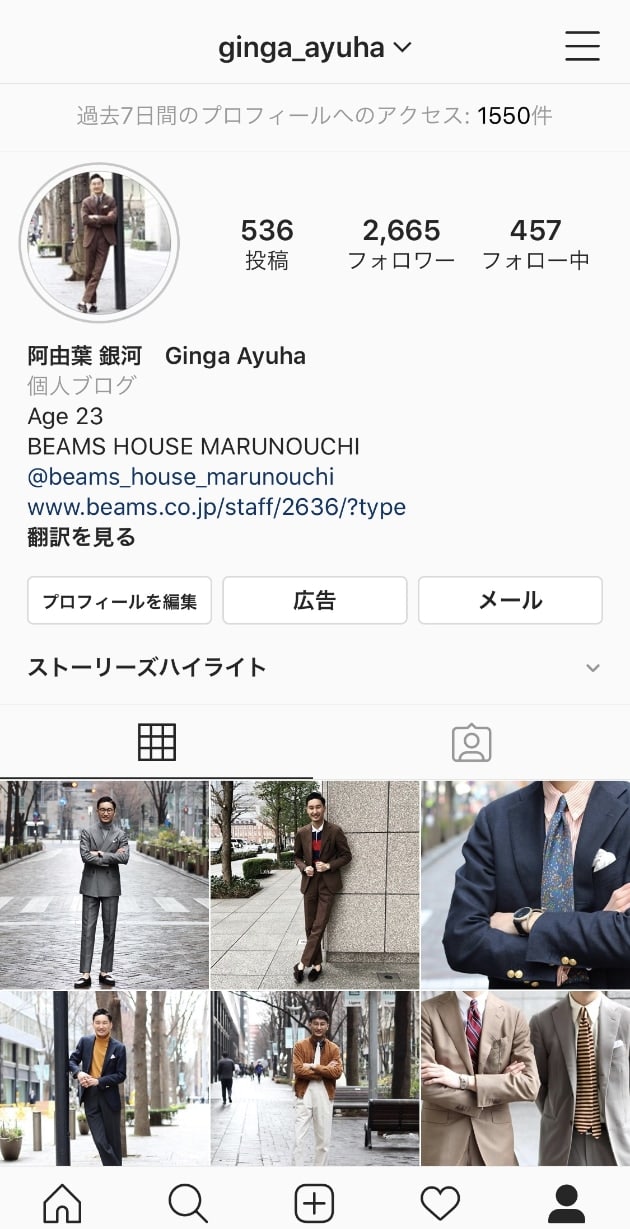
Task: Open the hamburger menu
Action: 582,46
